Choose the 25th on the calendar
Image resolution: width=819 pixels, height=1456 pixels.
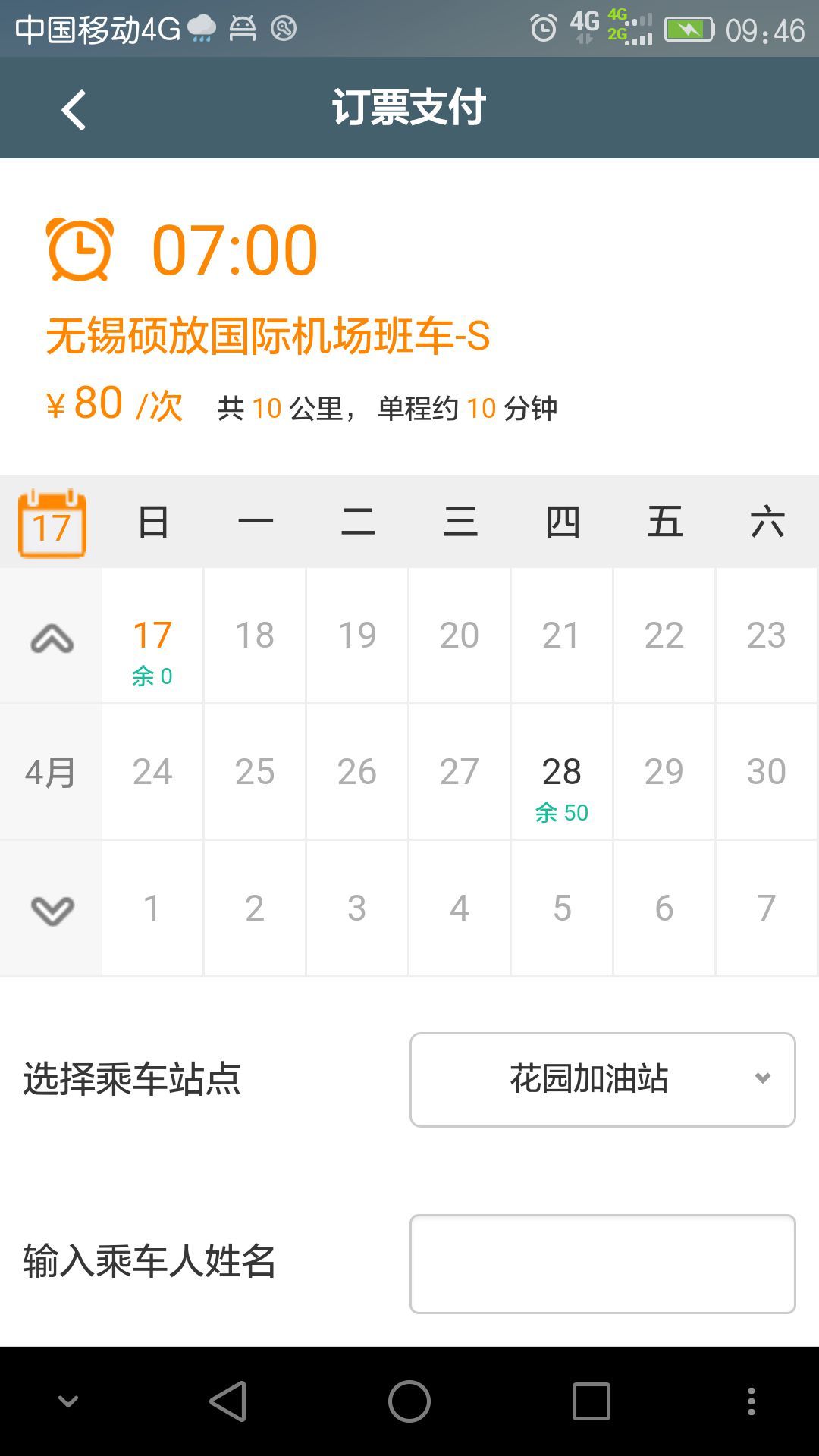255,772
